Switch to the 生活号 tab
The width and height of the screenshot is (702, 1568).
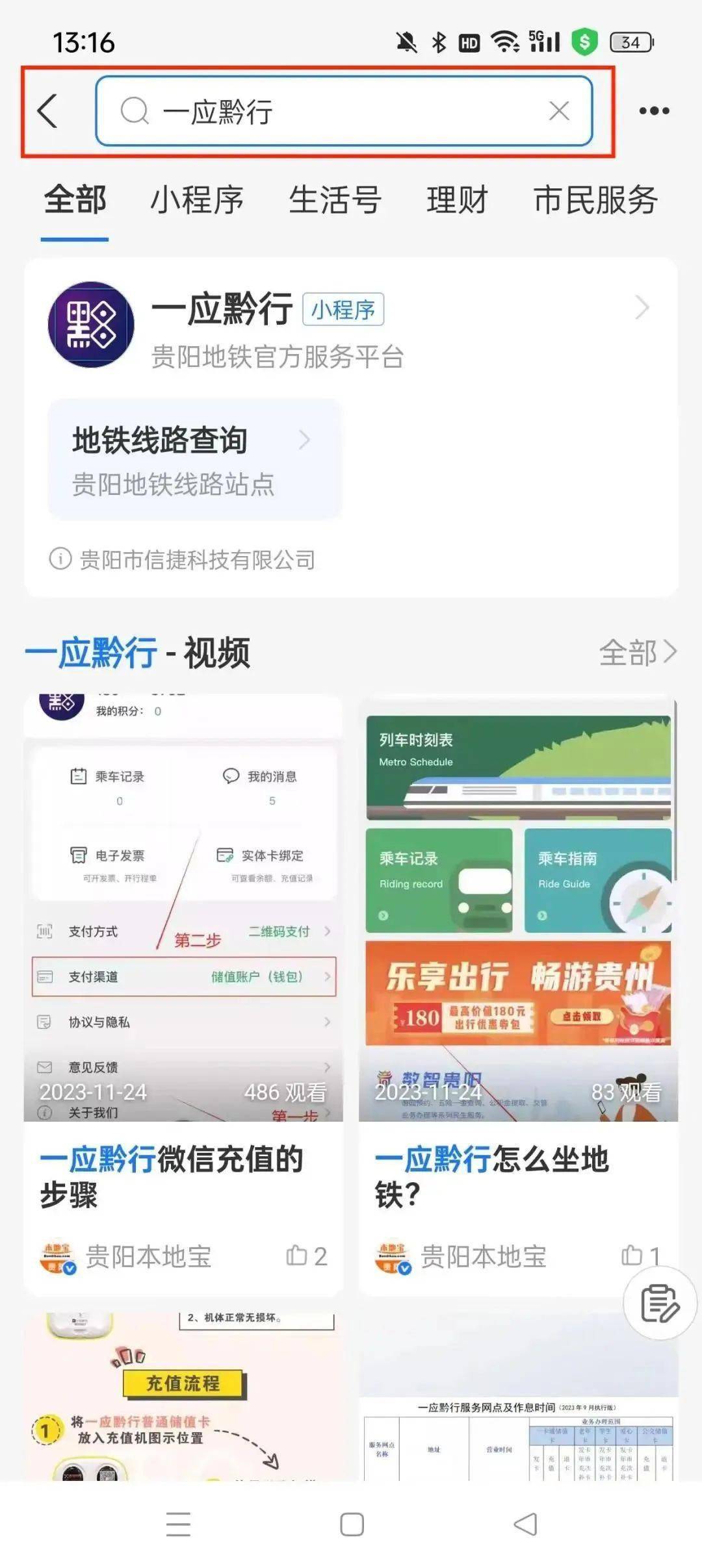(335, 200)
